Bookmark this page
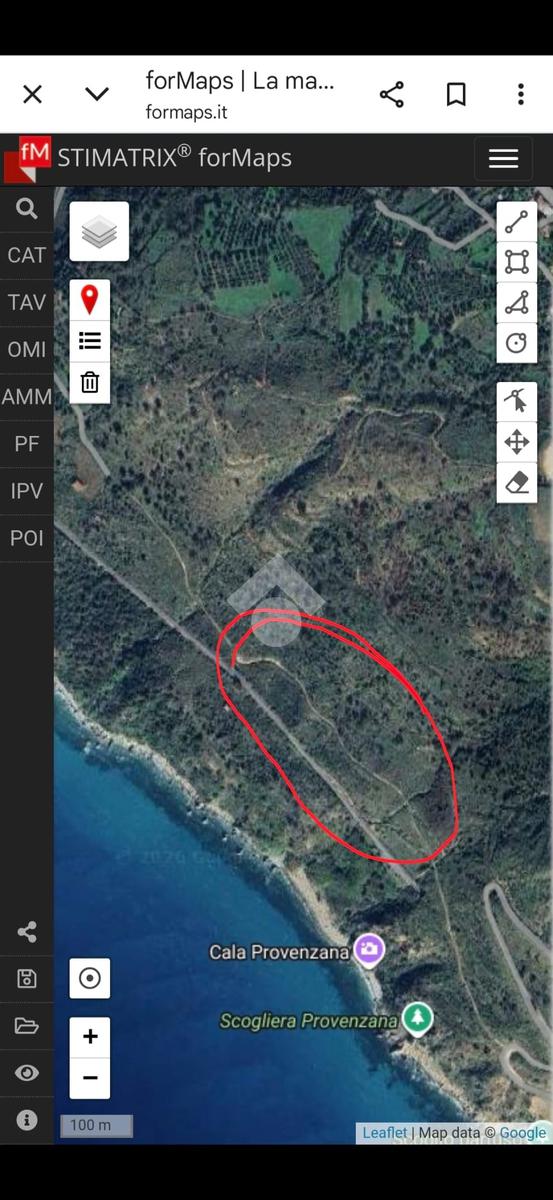553x1200 pixels. pos(456,94)
